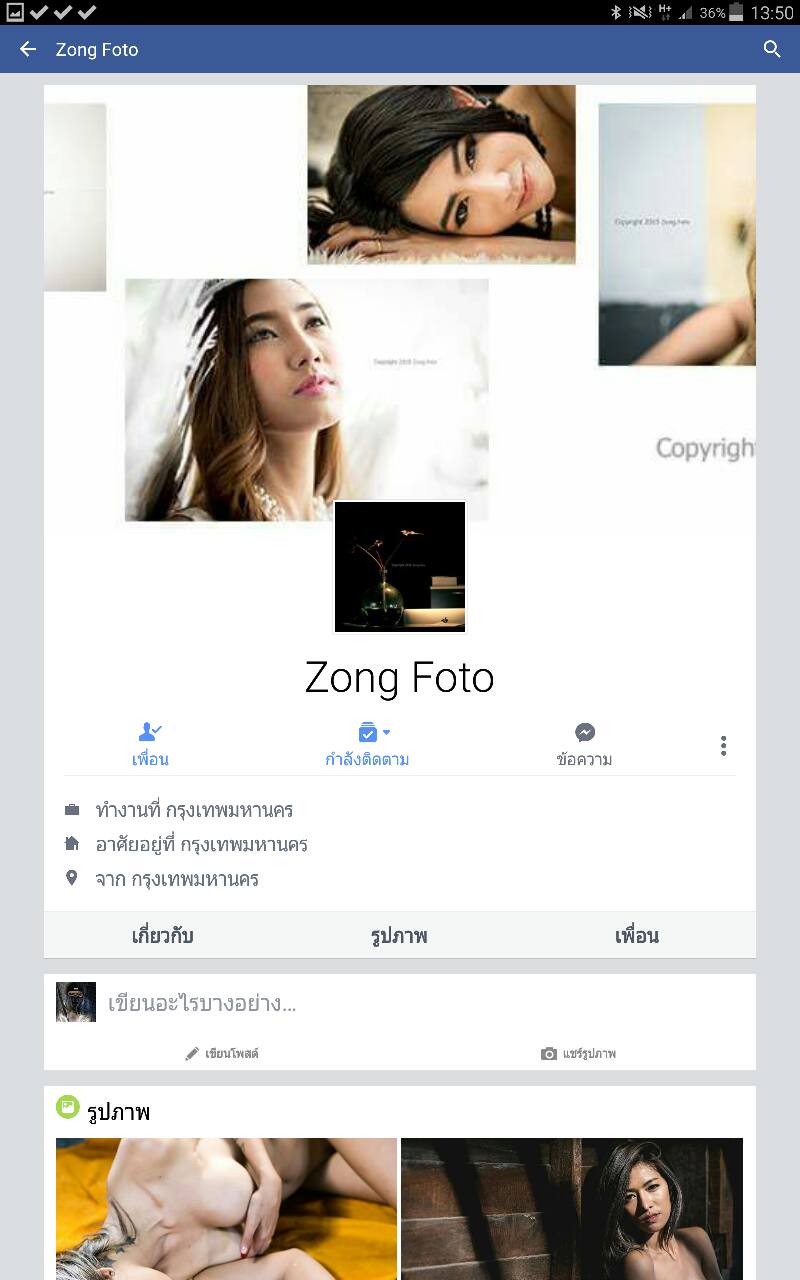Open the three-dot more options menu
The image size is (800, 1280).
[723, 746]
